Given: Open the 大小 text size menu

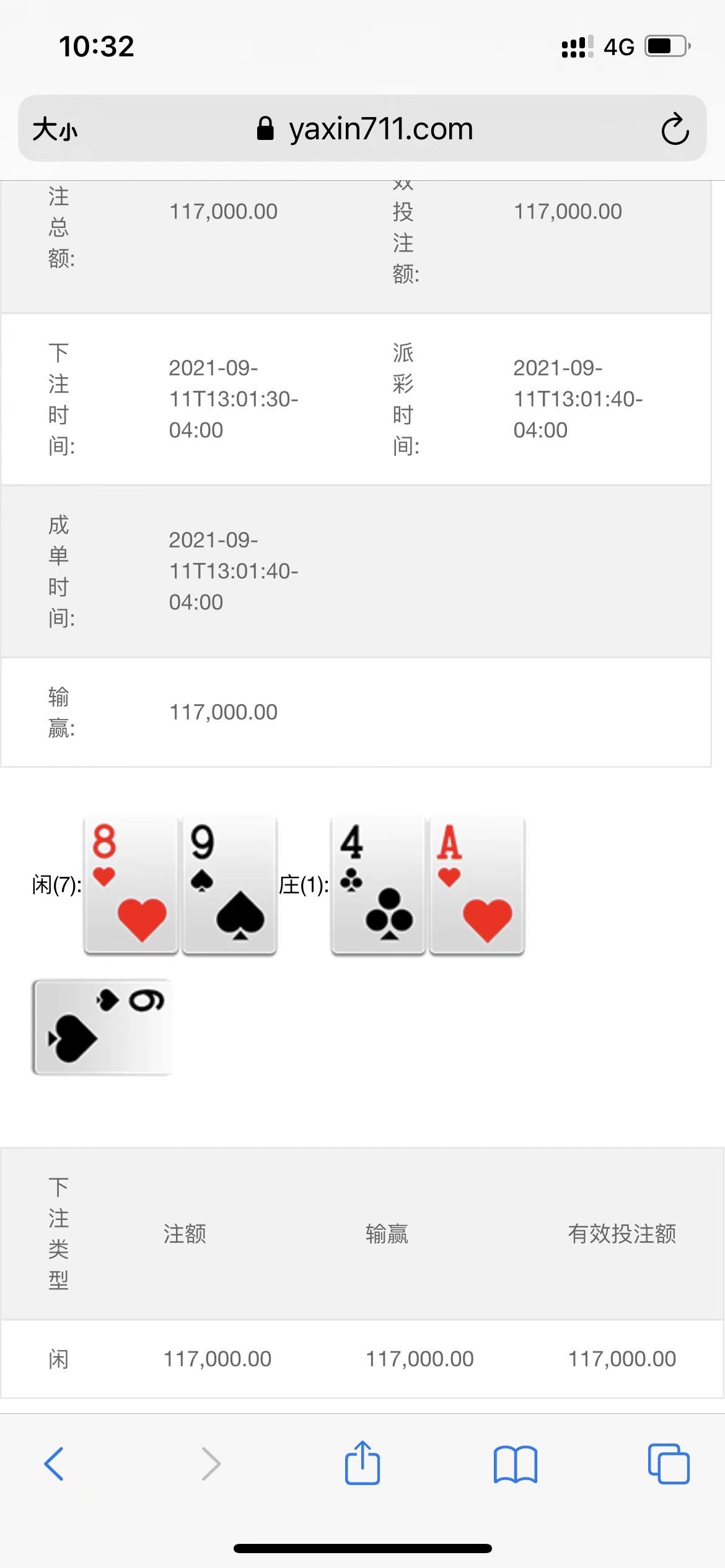Looking at the screenshot, I should [x=55, y=130].
